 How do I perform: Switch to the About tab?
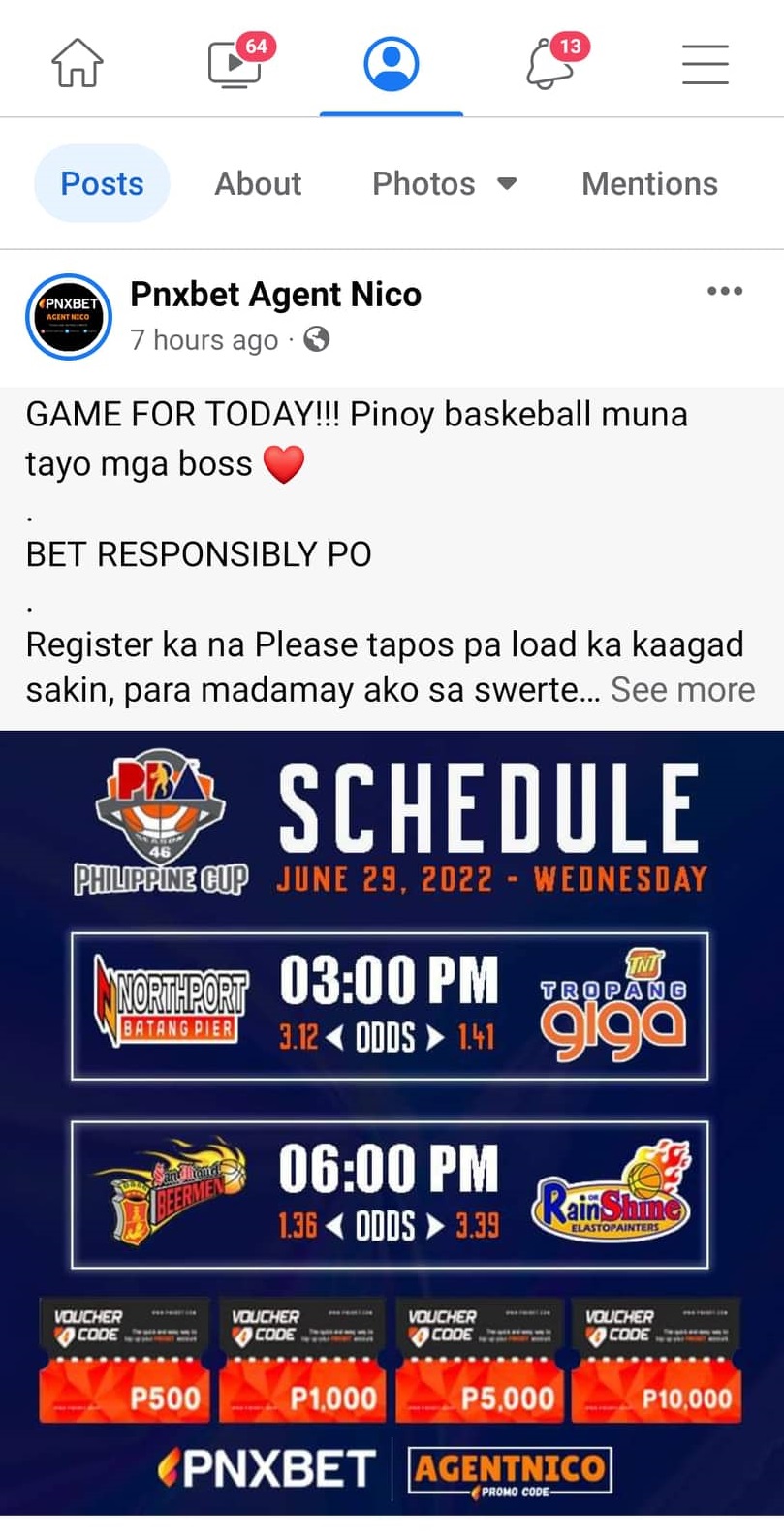(x=258, y=183)
